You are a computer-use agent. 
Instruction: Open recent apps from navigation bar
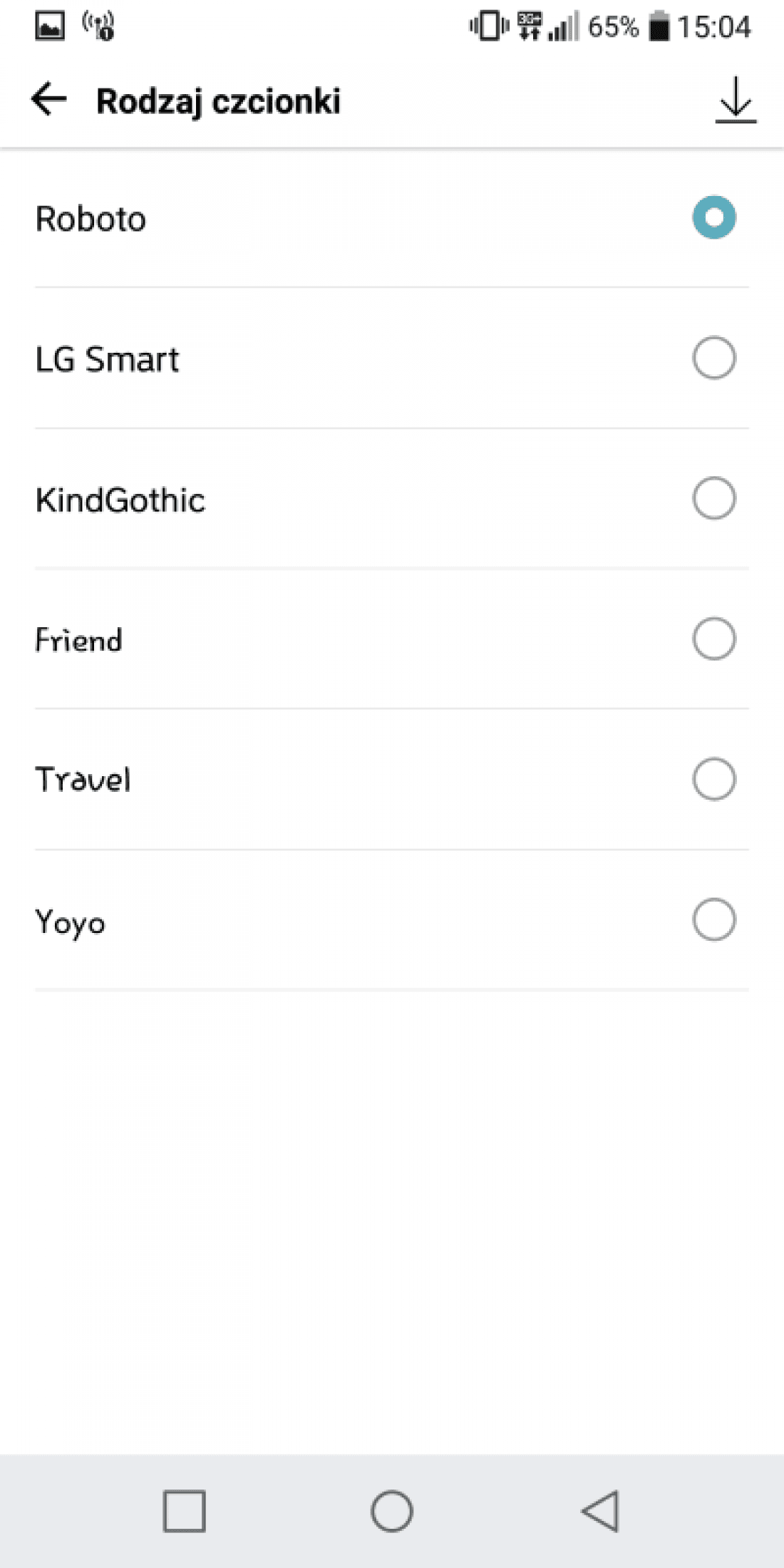(185, 1510)
